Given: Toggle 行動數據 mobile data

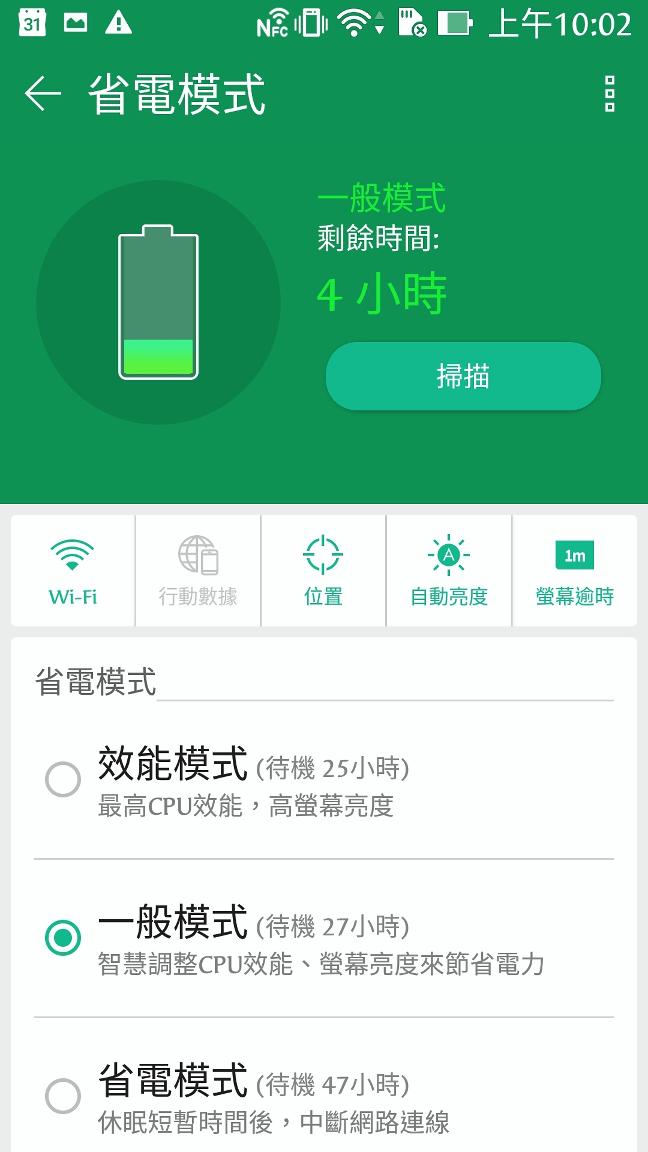Looking at the screenshot, I should [x=198, y=571].
